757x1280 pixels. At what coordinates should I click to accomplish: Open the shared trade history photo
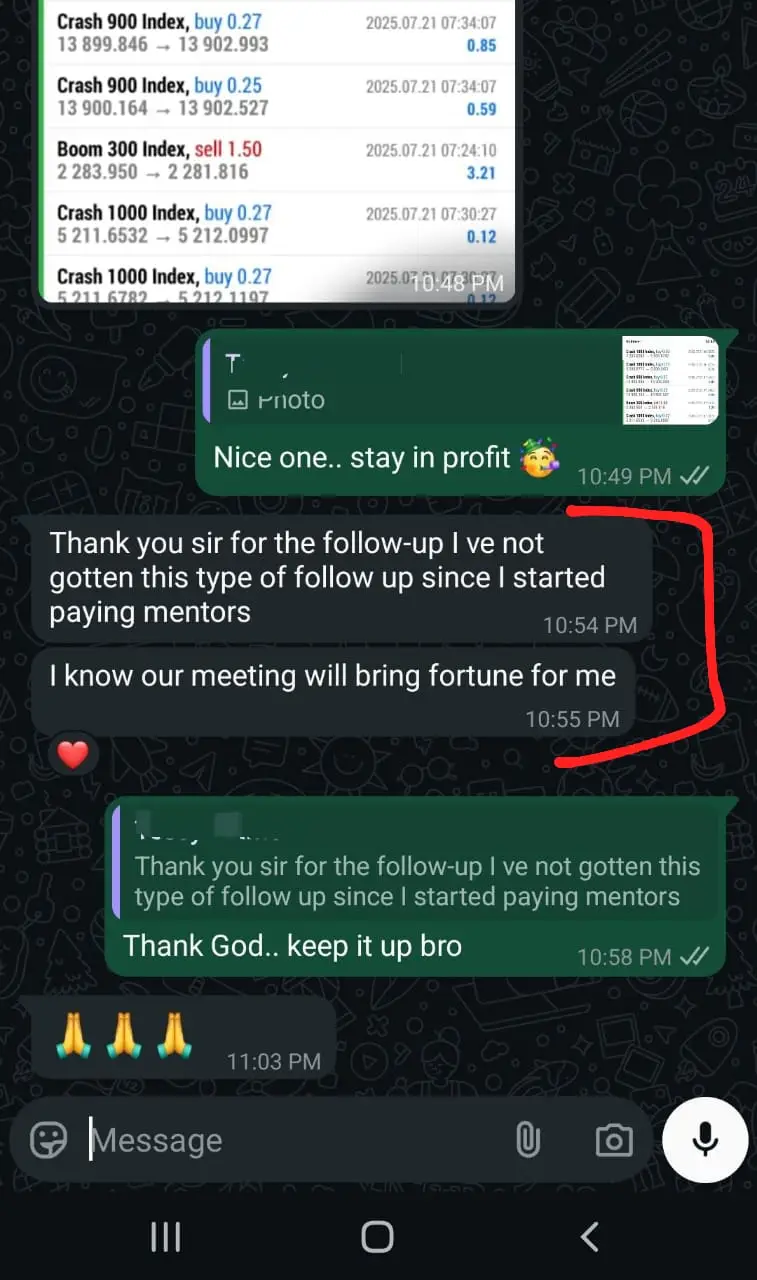[x=277, y=150]
